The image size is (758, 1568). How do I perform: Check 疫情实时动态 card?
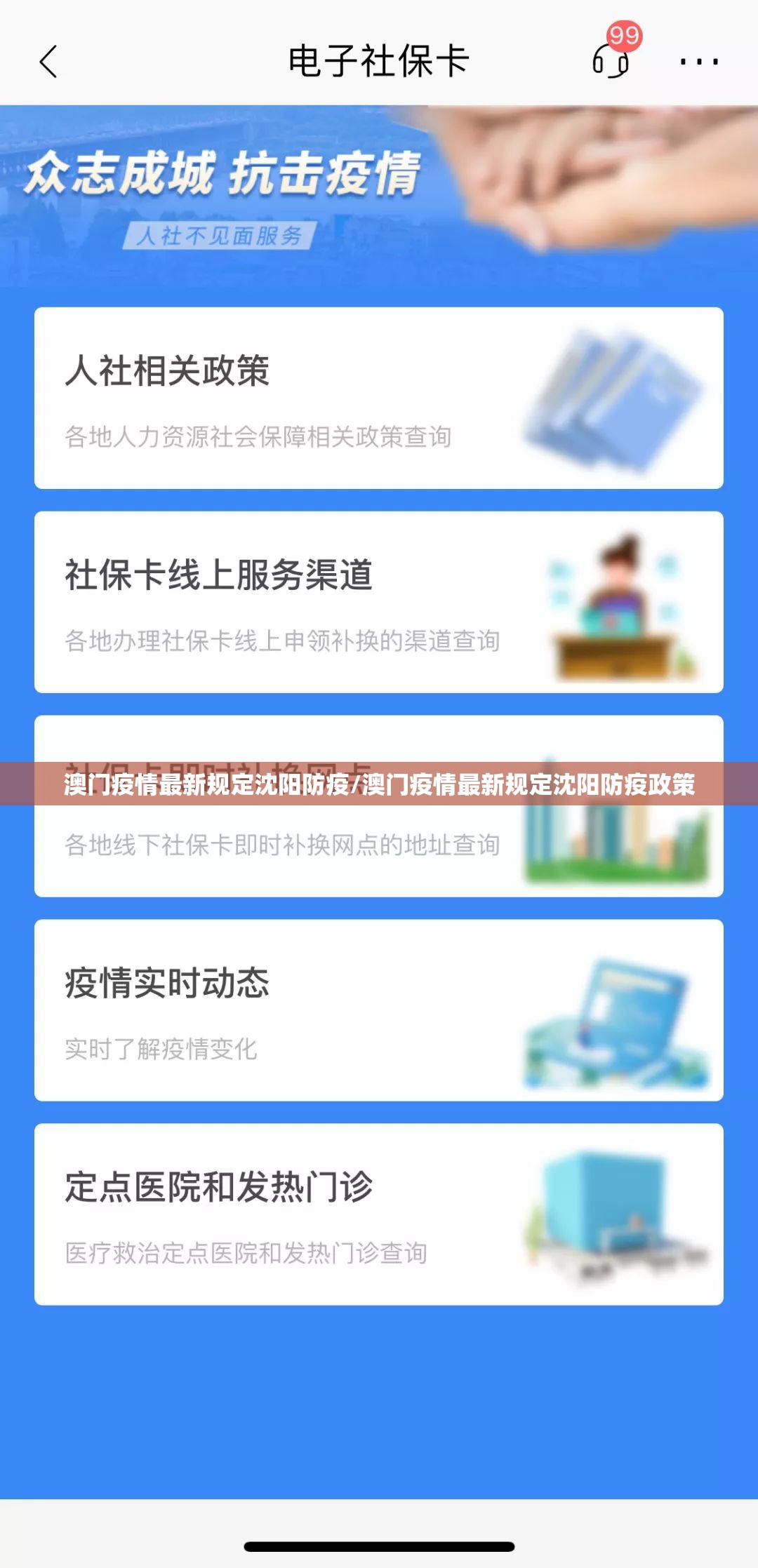tap(379, 1010)
